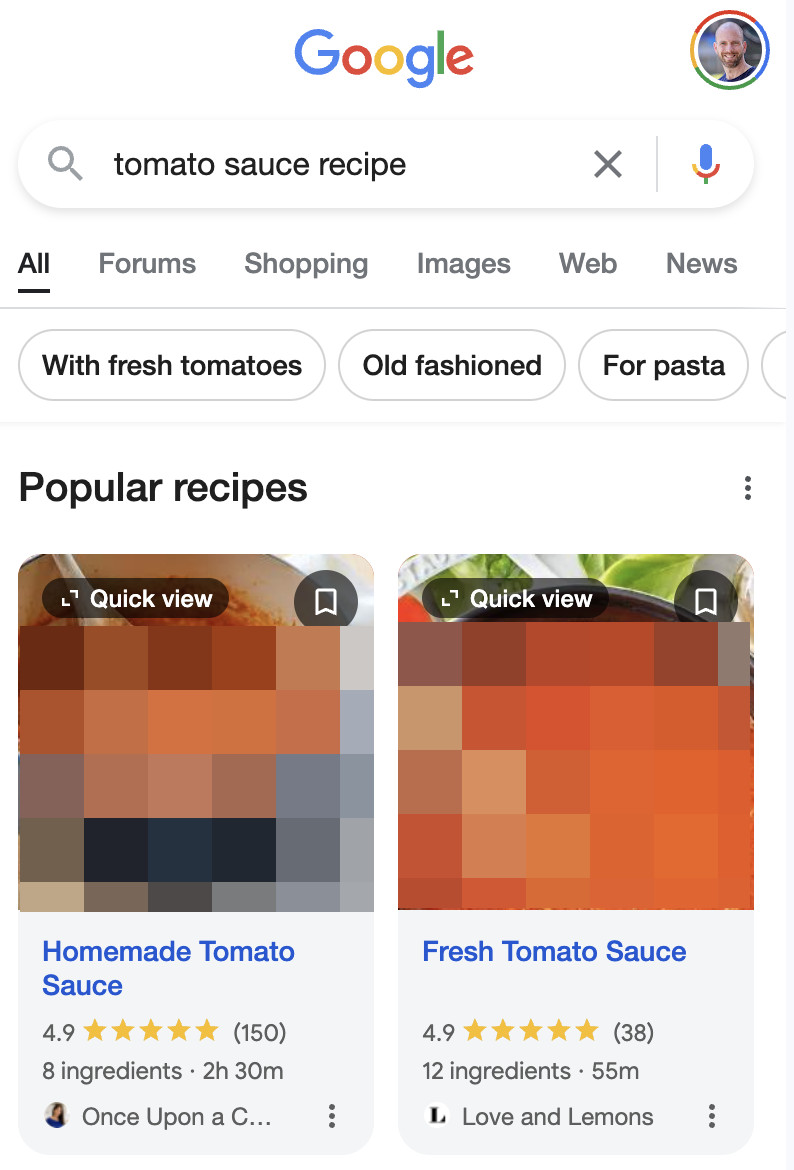Click the magnifying glass search icon
The height and width of the screenshot is (1170, 794).
(66, 163)
